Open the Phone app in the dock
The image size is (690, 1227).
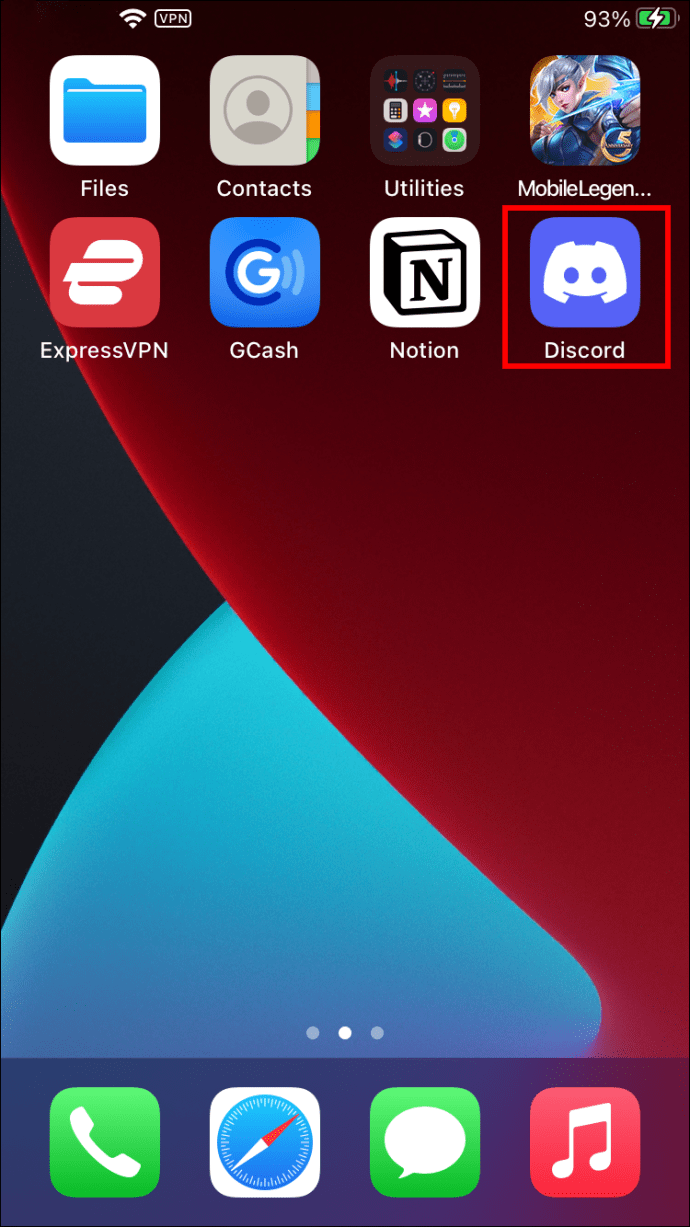tap(105, 1142)
